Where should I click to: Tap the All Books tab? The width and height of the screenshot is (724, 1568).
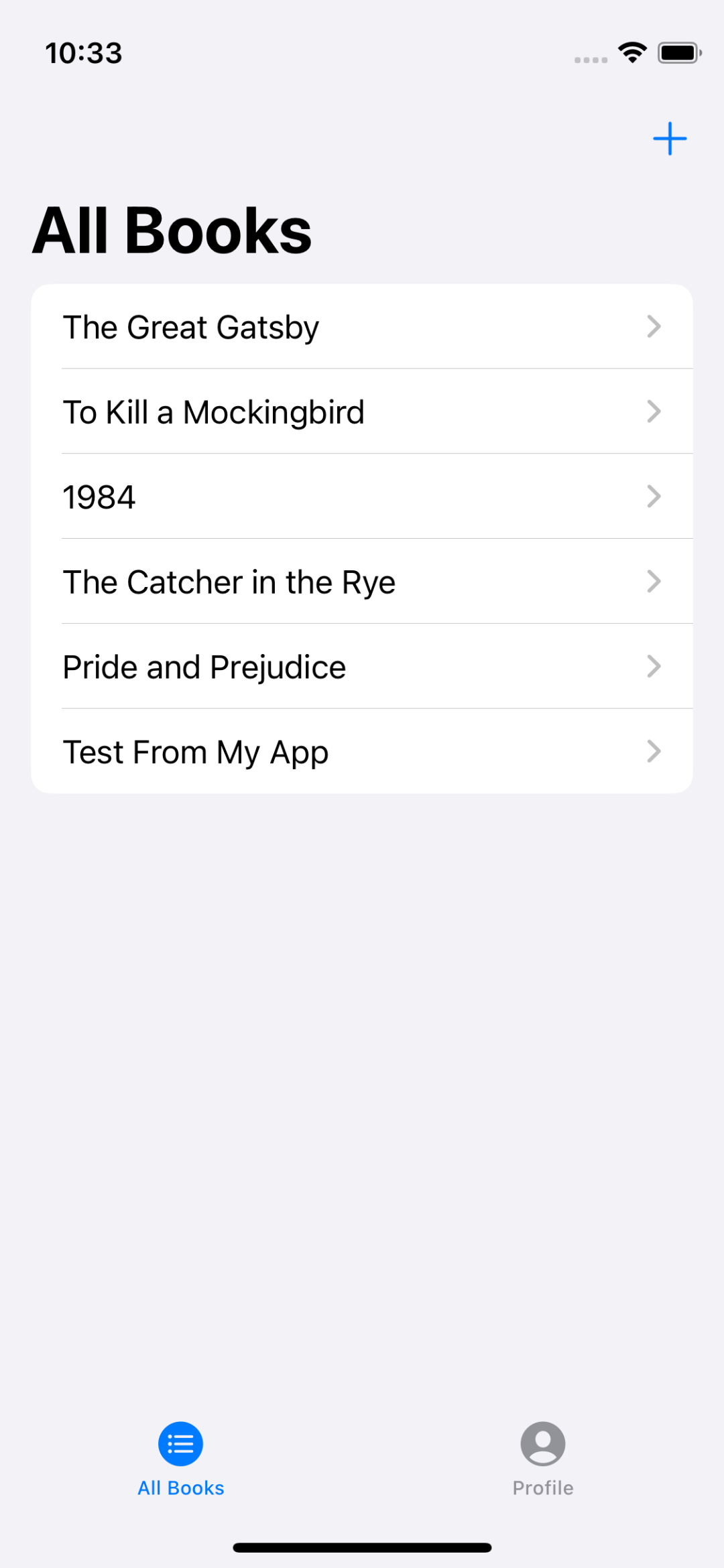181,1459
